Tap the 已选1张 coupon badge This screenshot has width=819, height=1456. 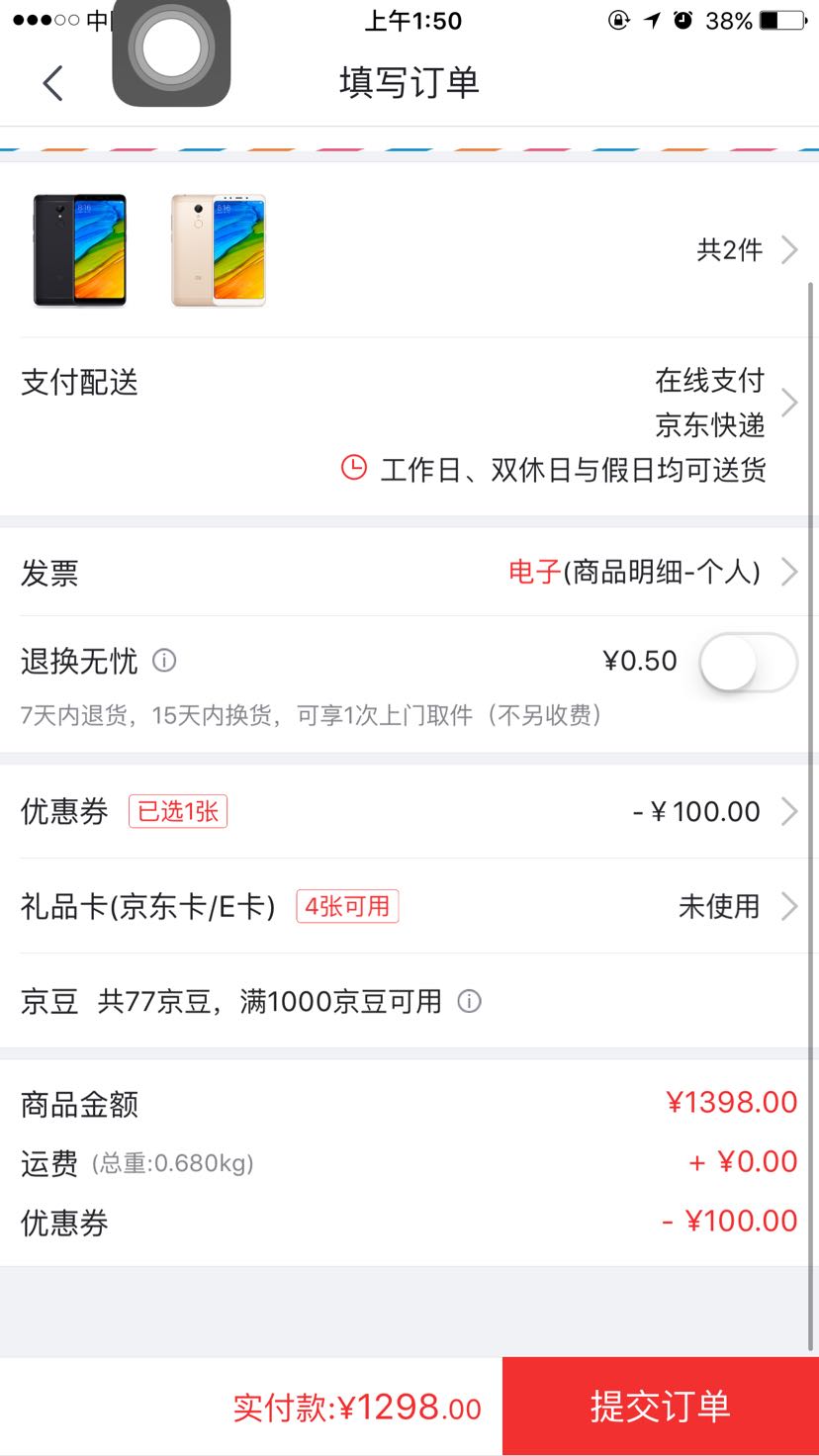click(178, 811)
